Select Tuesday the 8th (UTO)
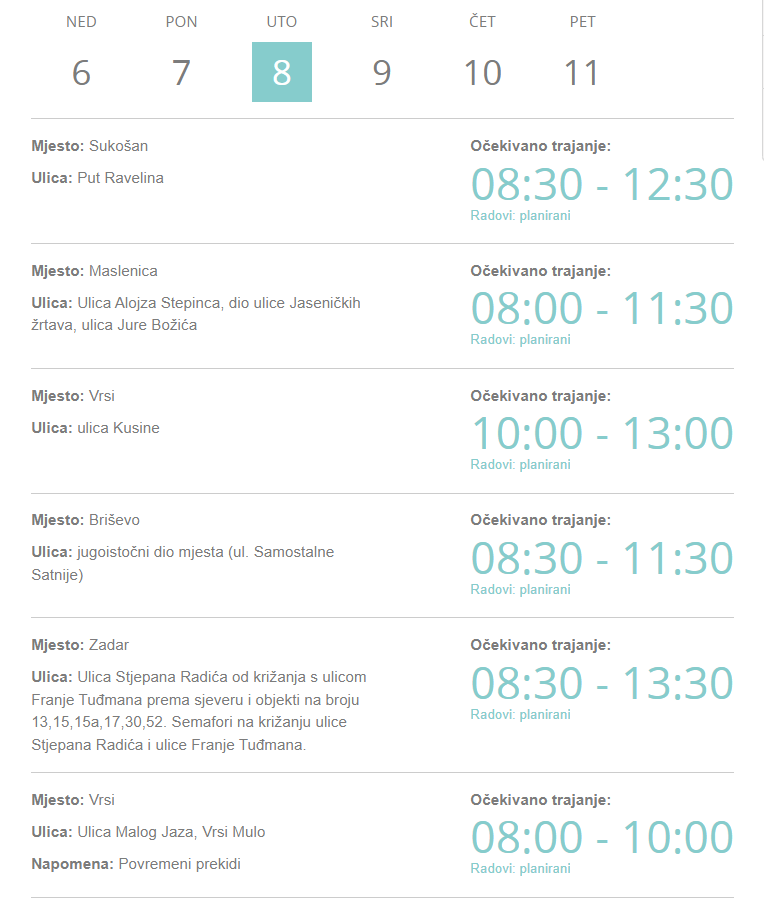The width and height of the screenshot is (764, 904). (282, 72)
